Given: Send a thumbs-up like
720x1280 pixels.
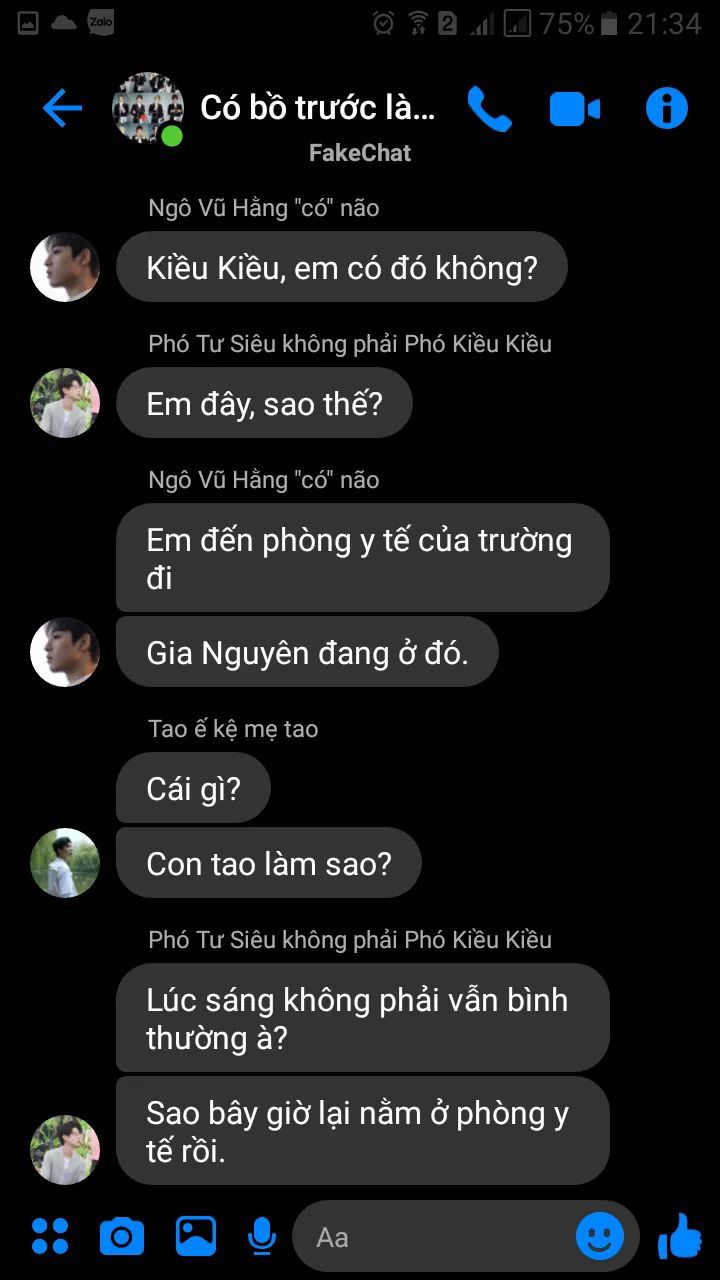Looking at the screenshot, I should [x=680, y=1237].
